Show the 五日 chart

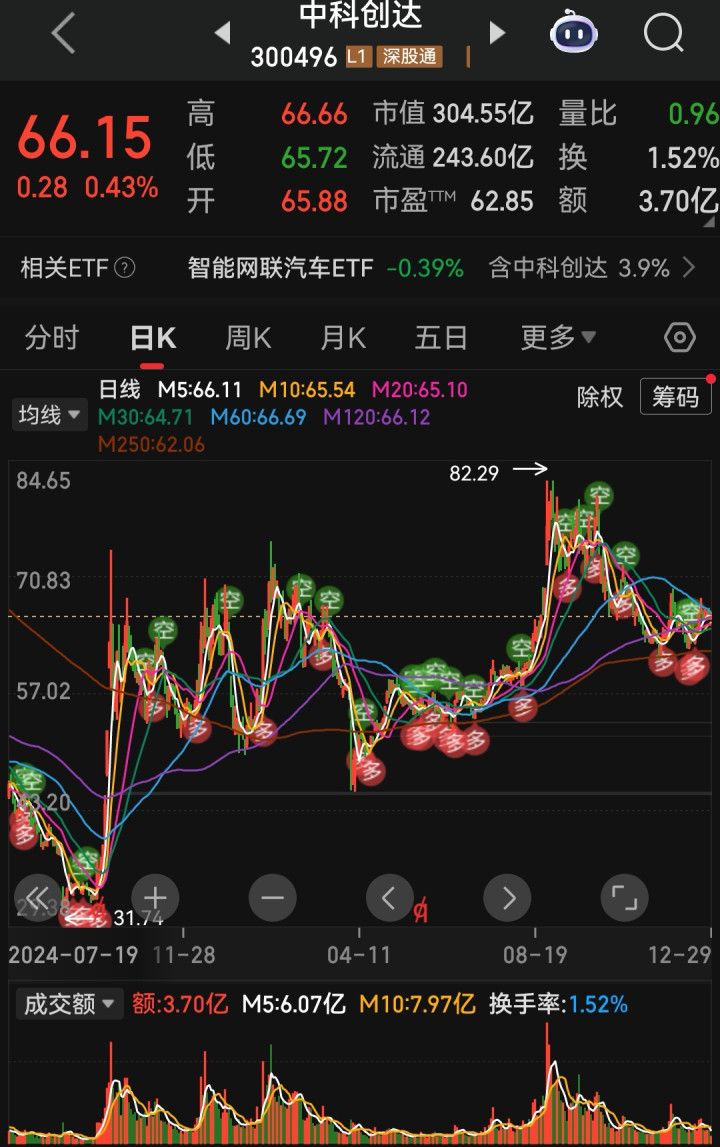click(441, 338)
